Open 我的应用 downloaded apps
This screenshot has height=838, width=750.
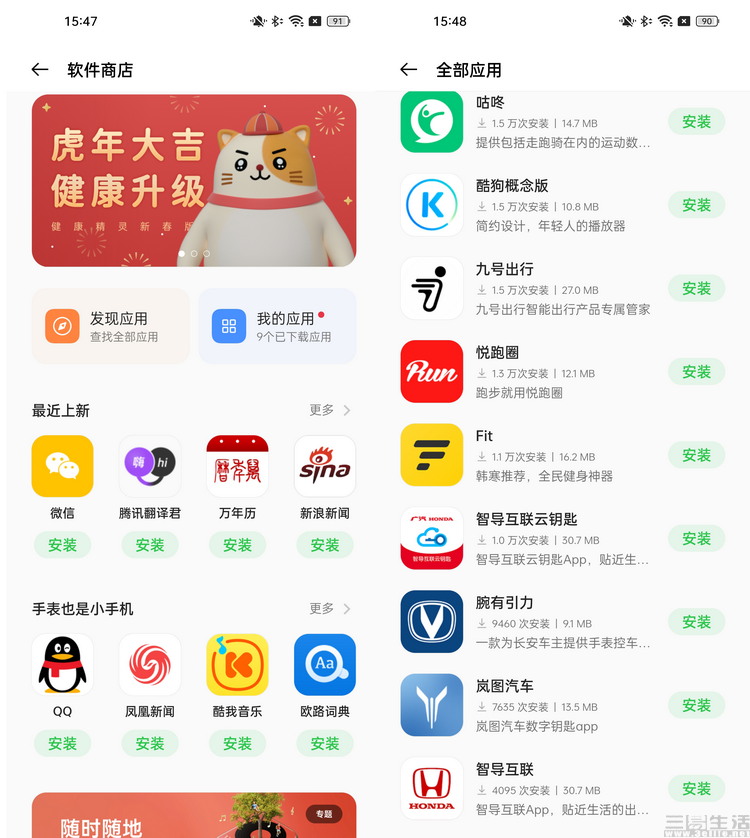pos(277,326)
